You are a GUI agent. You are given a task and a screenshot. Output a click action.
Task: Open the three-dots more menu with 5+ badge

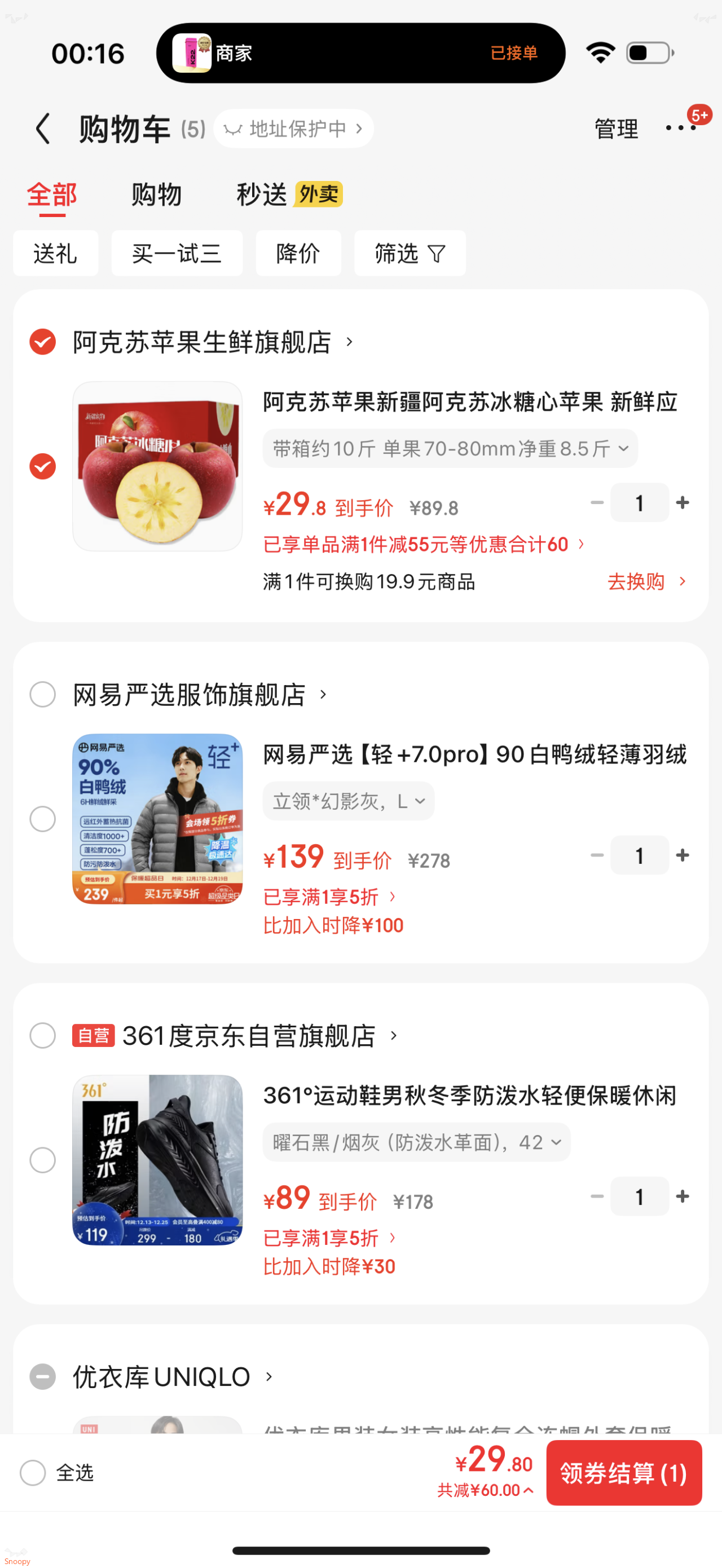(x=681, y=129)
